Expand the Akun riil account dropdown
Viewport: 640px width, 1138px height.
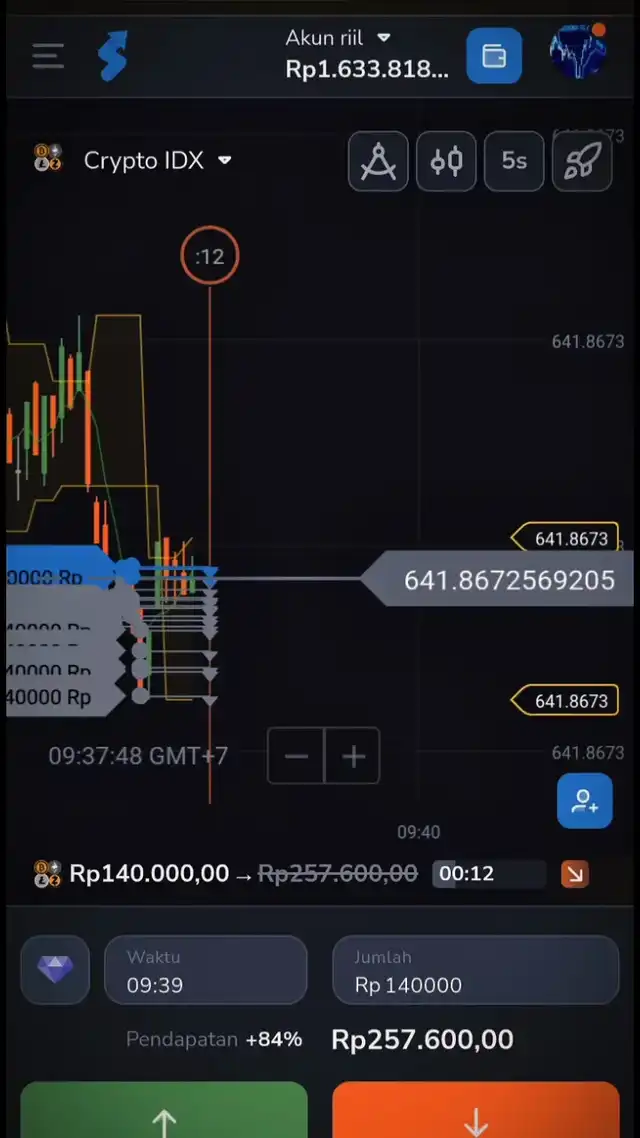coord(340,38)
